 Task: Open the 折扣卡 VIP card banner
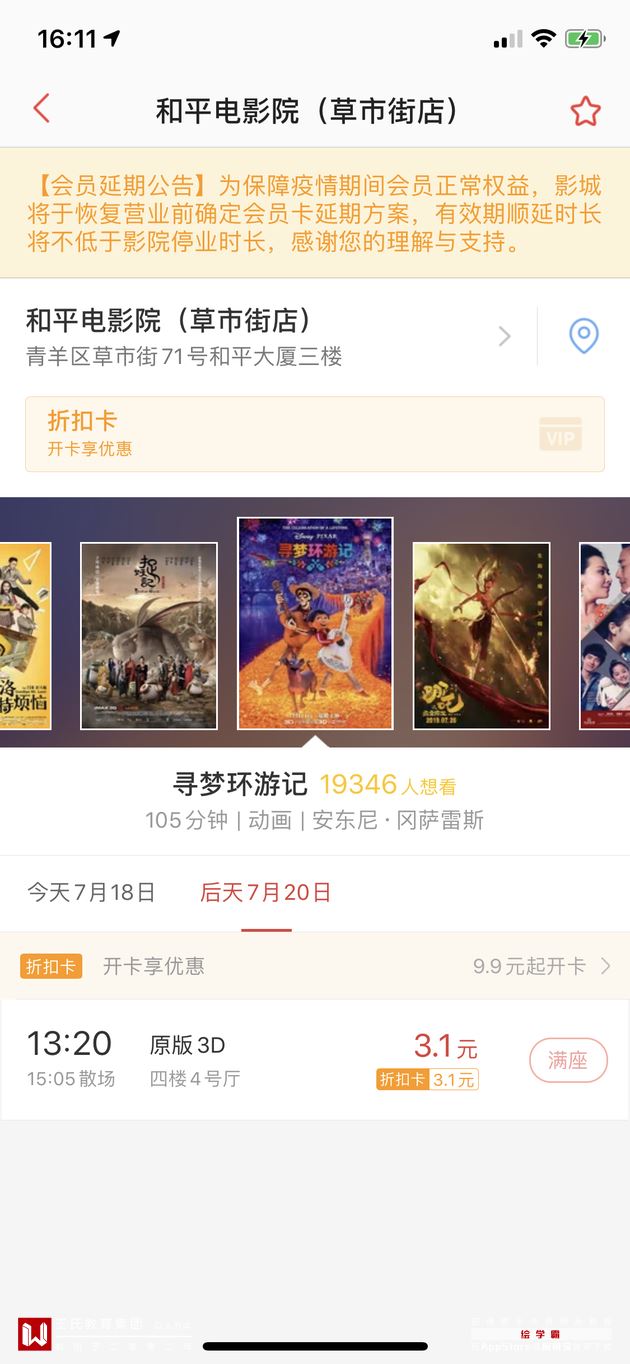point(314,433)
